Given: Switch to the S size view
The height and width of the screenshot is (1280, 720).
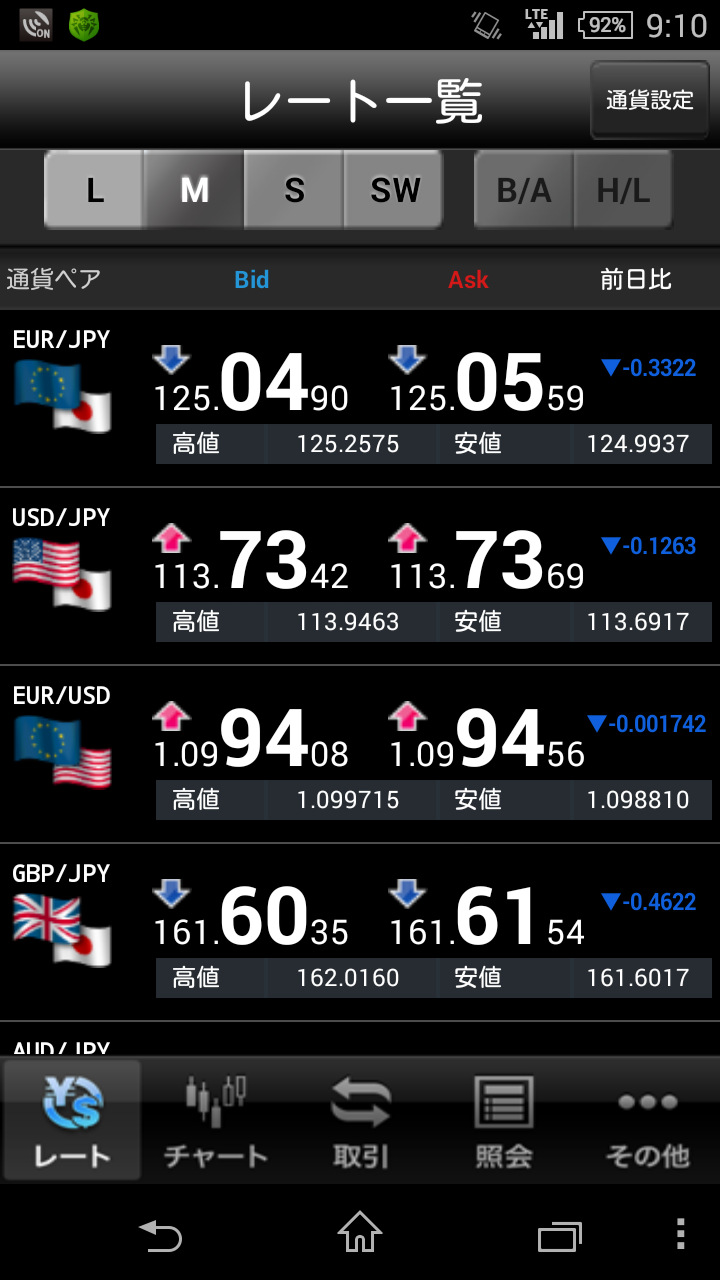Looking at the screenshot, I should point(294,190).
